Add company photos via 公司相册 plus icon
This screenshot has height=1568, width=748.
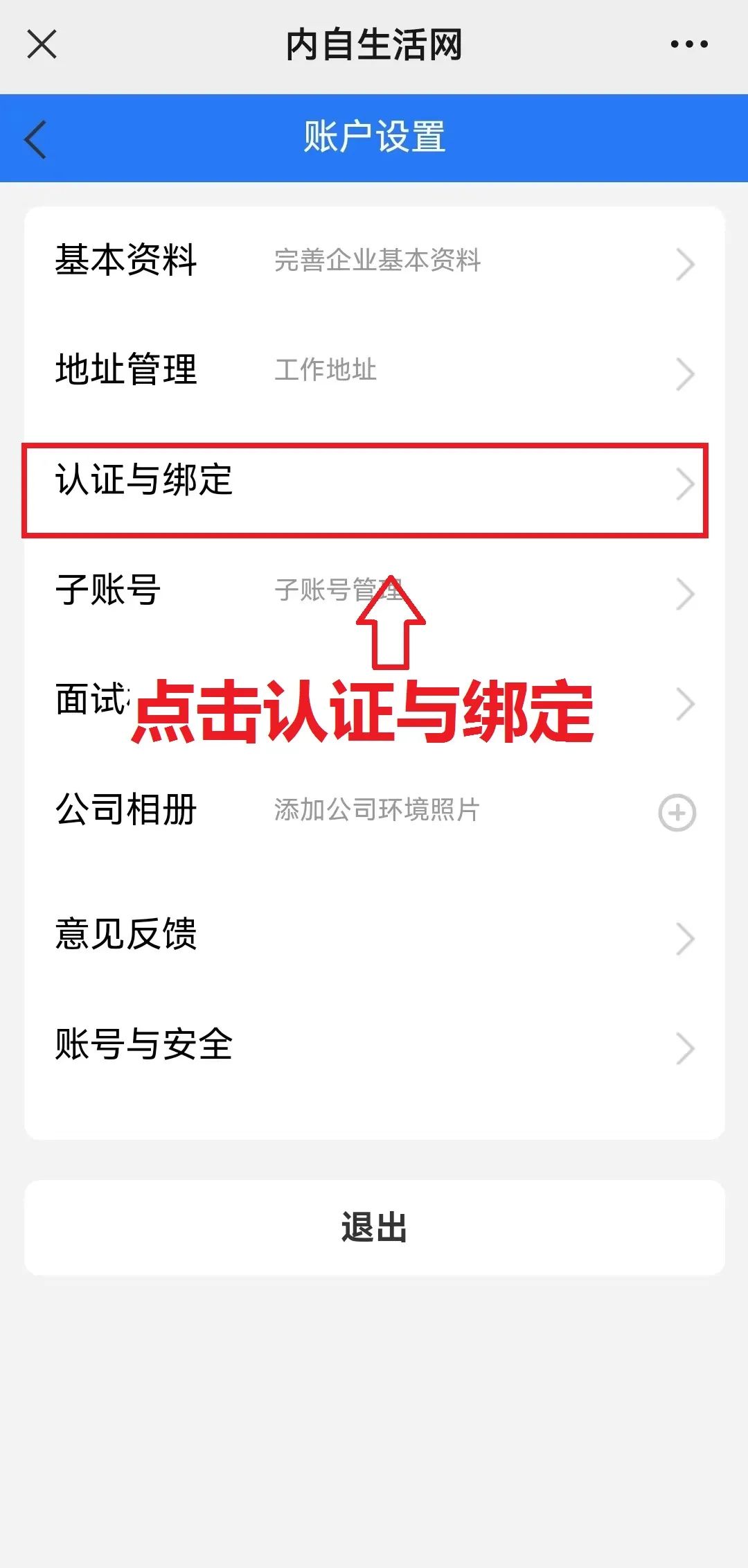point(677,812)
